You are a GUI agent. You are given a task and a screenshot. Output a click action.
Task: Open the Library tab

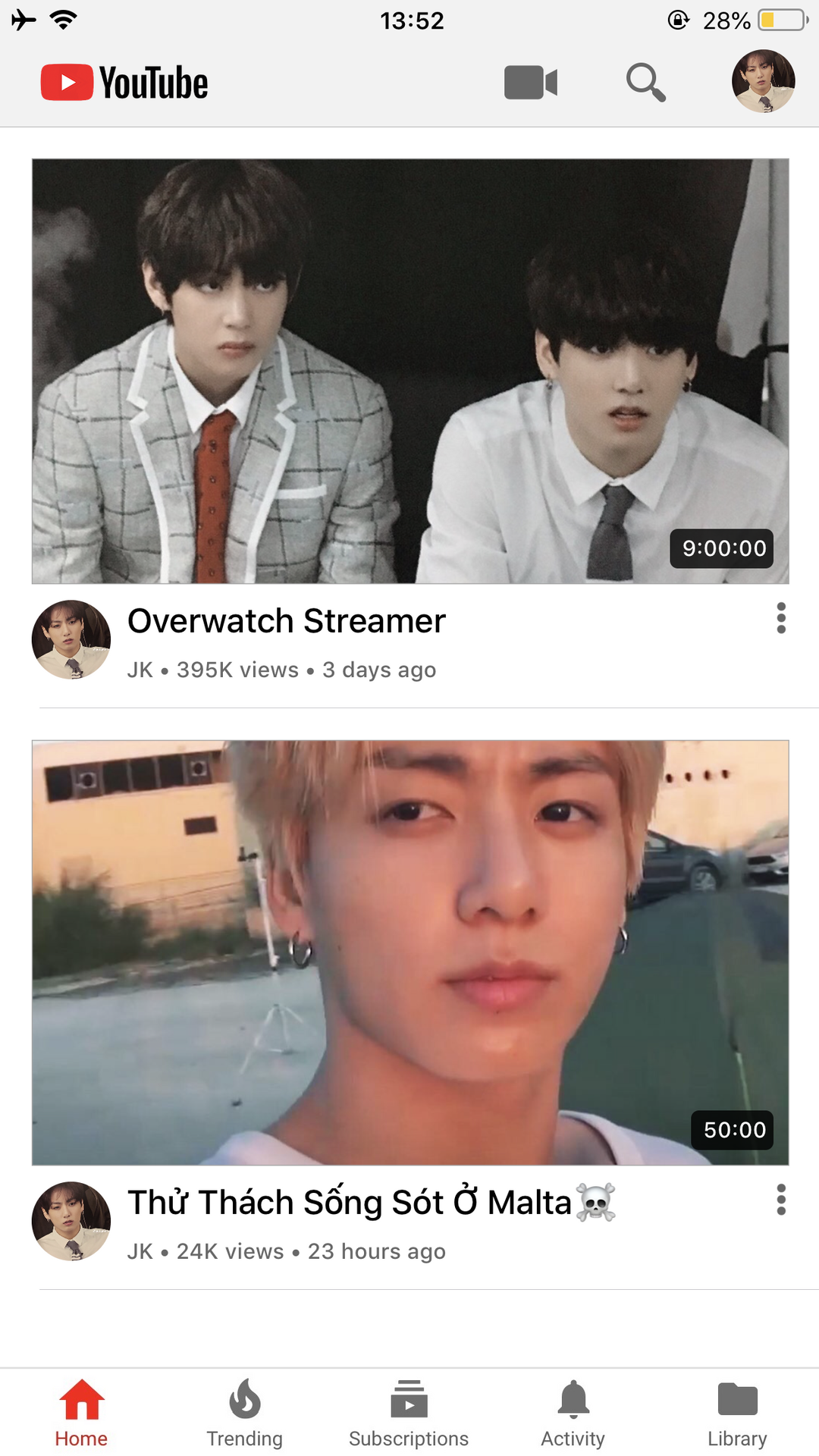pyautogui.click(x=737, y=1414)
